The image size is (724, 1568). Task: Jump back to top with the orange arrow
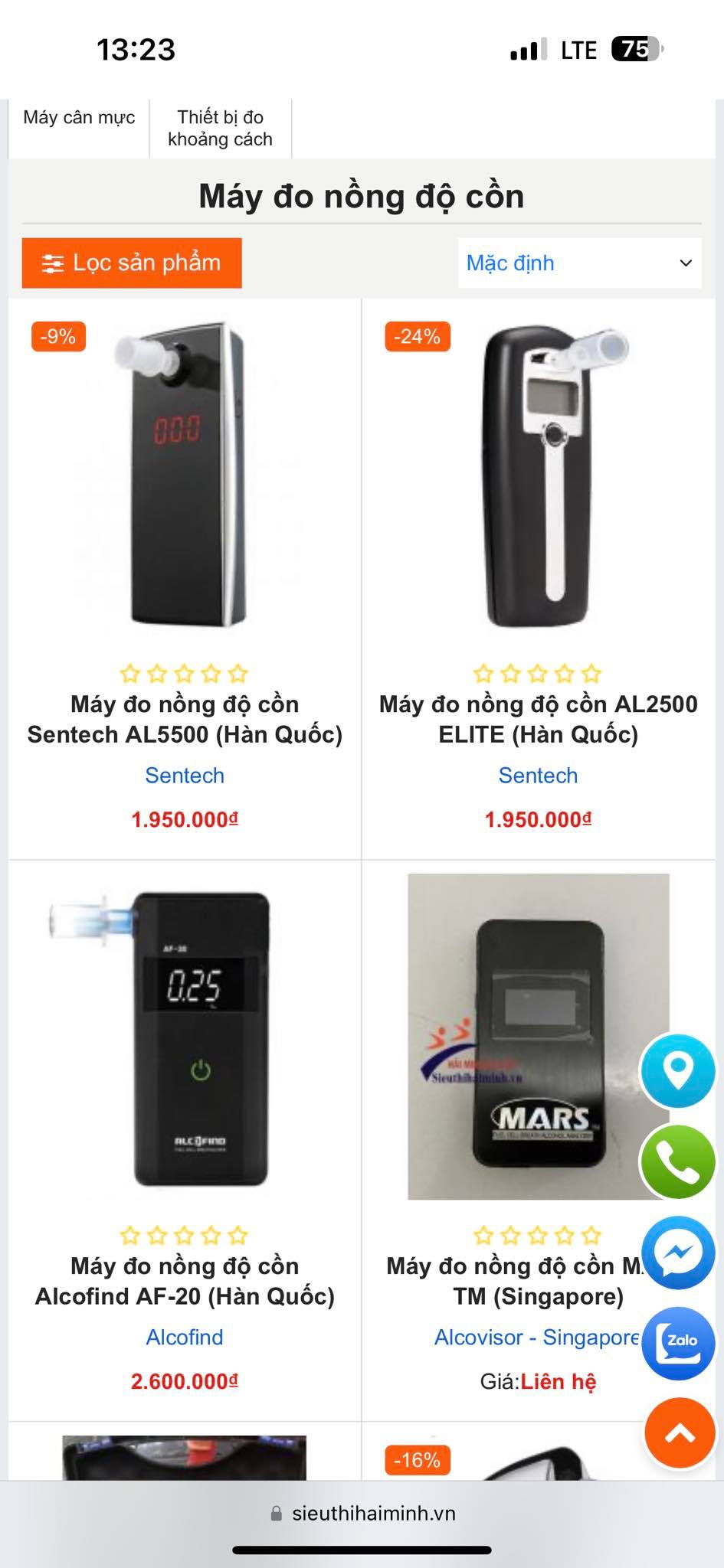click(679, 1433)
